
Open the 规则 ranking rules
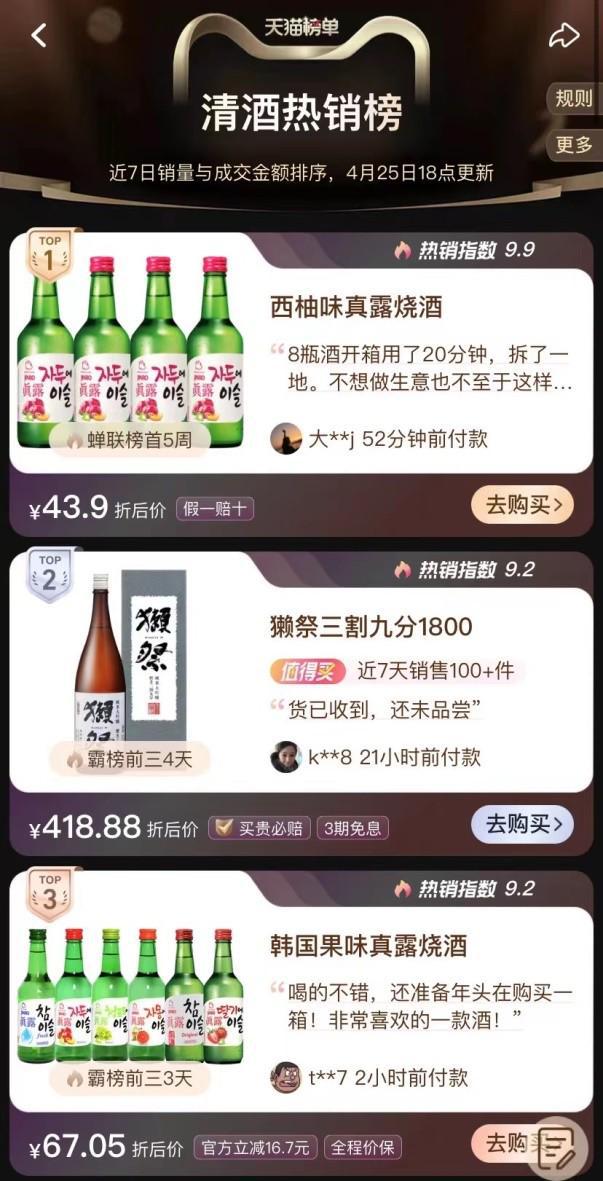coord(574,98)
